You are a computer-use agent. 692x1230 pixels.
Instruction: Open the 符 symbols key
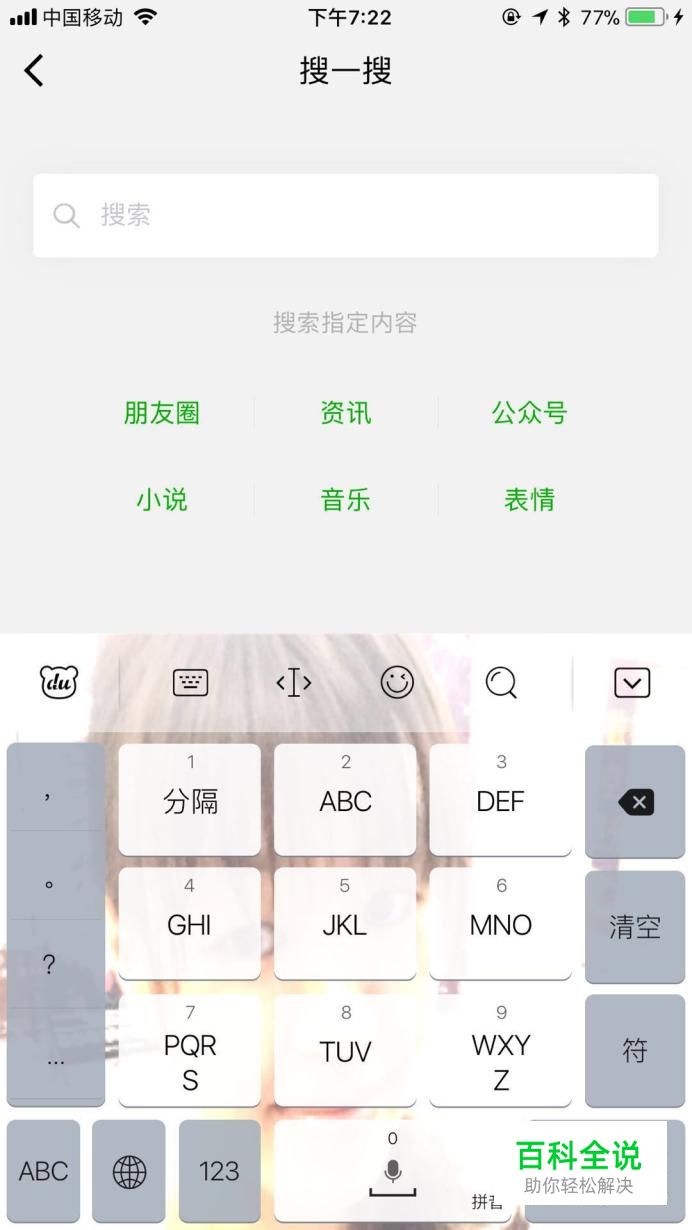pos(635,1050)
